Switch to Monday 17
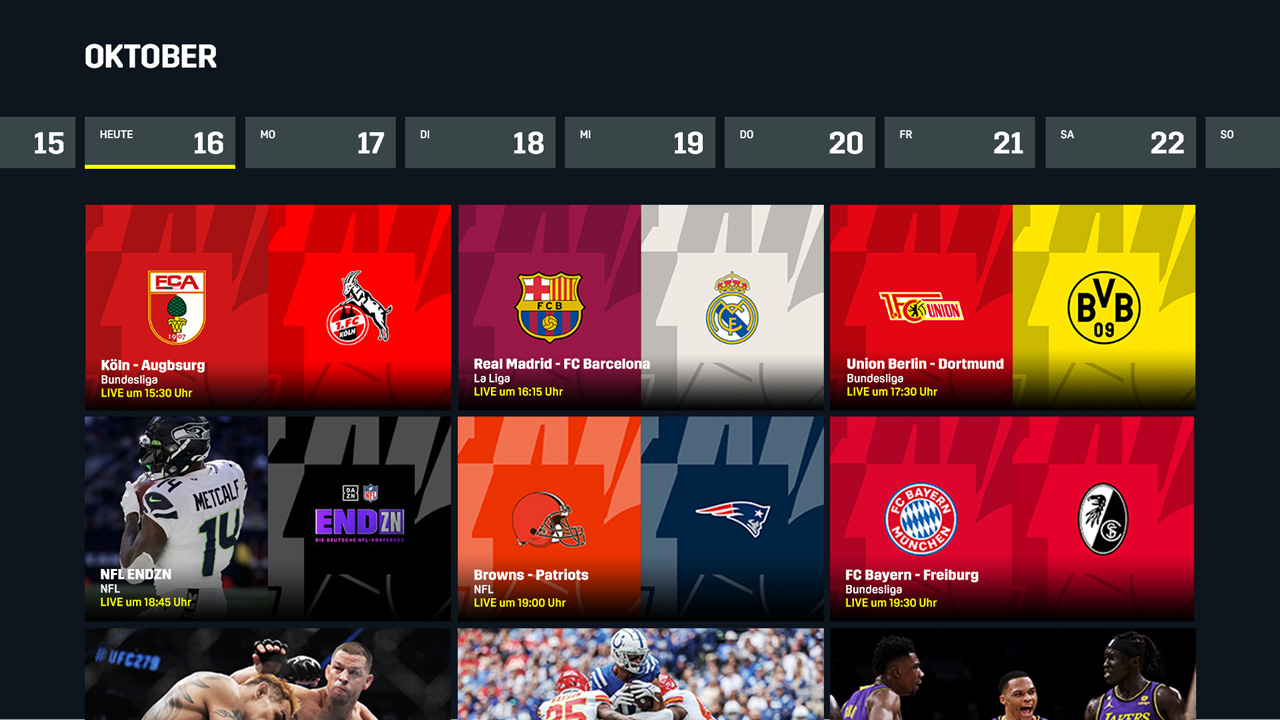The height and width of the screenshot is (720, 1280). tap(320, 143)
